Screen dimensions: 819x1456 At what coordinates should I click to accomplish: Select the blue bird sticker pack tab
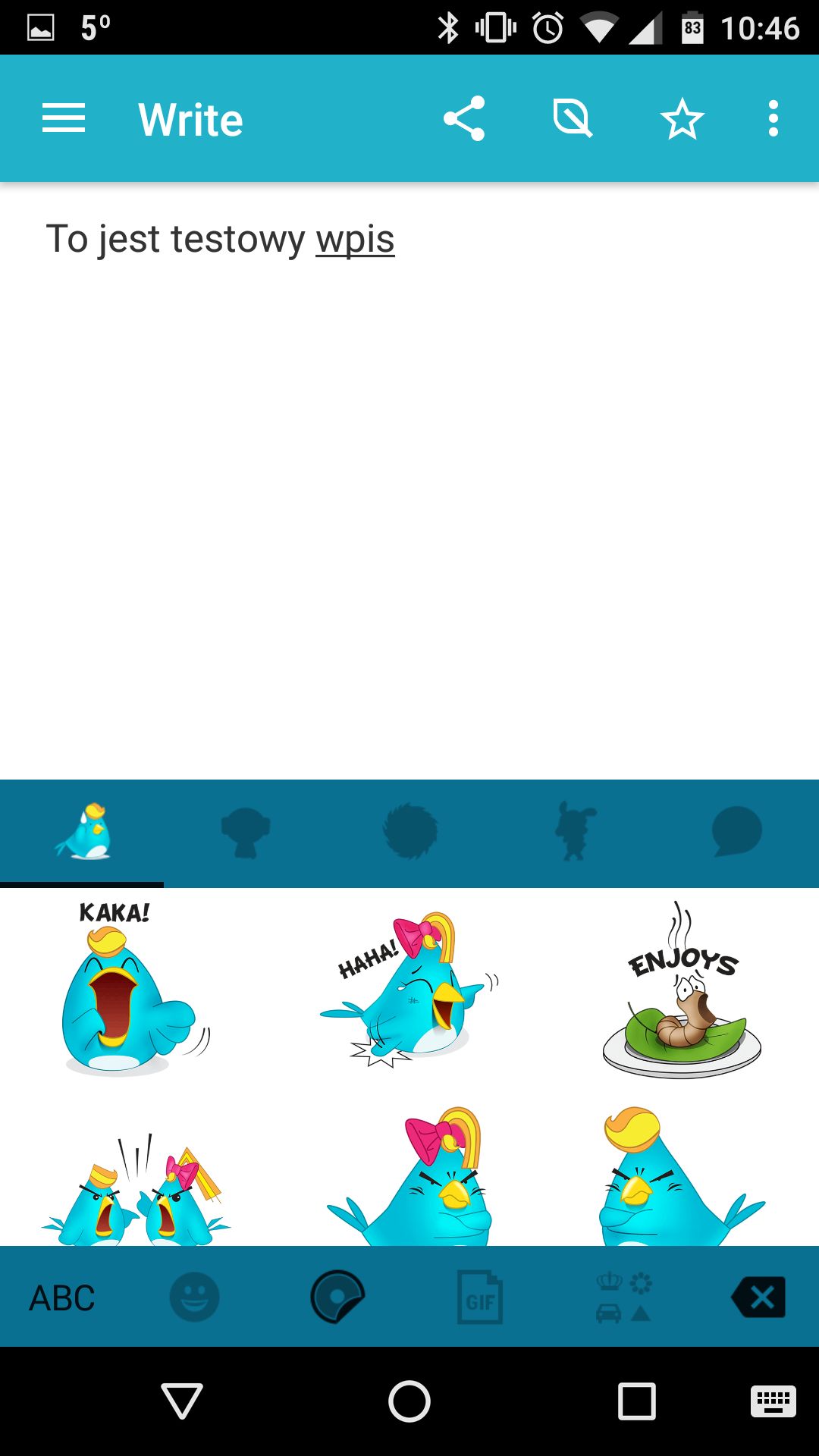[83, 832]
